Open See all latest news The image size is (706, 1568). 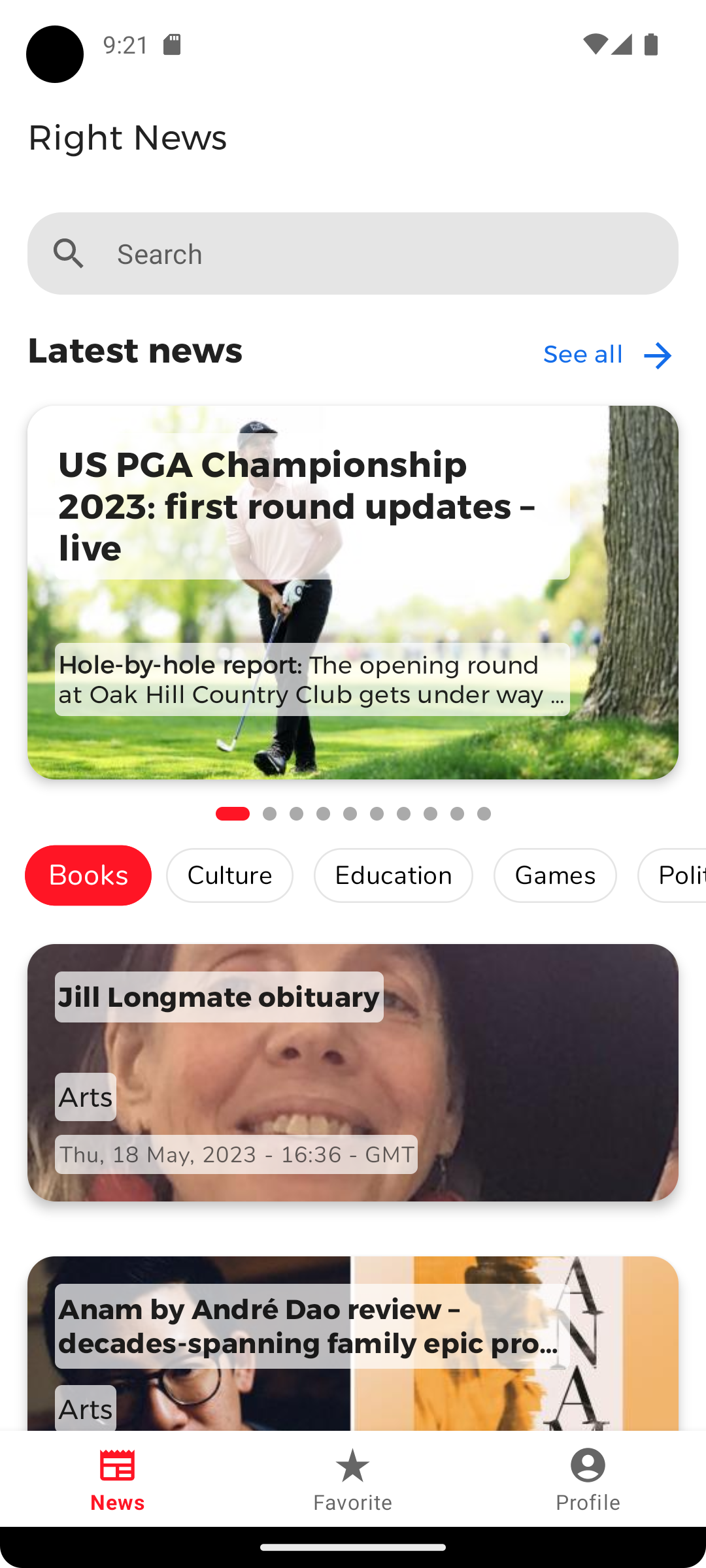click(x=608, y=355)
